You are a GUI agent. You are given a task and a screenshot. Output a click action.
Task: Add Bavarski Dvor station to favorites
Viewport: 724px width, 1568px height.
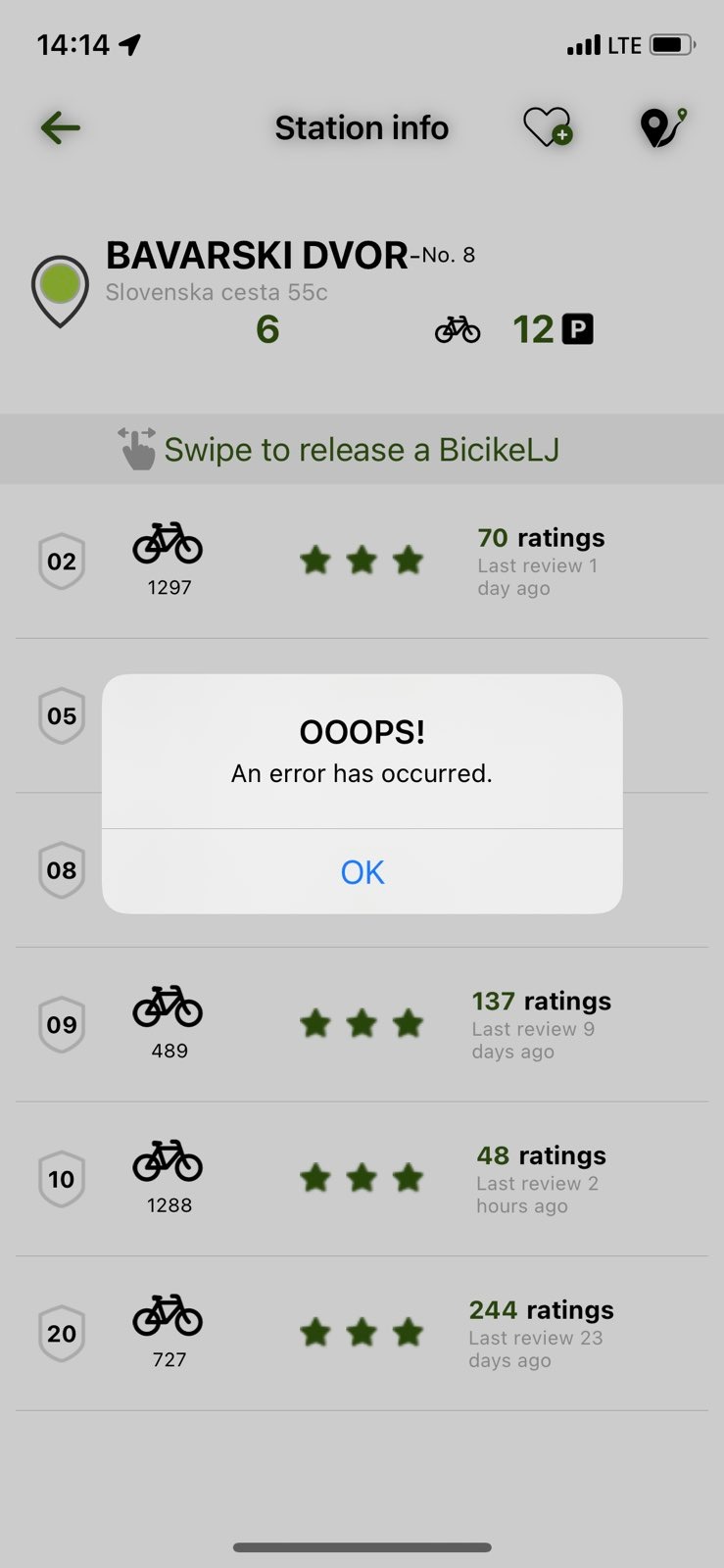(x=547, y=127)
